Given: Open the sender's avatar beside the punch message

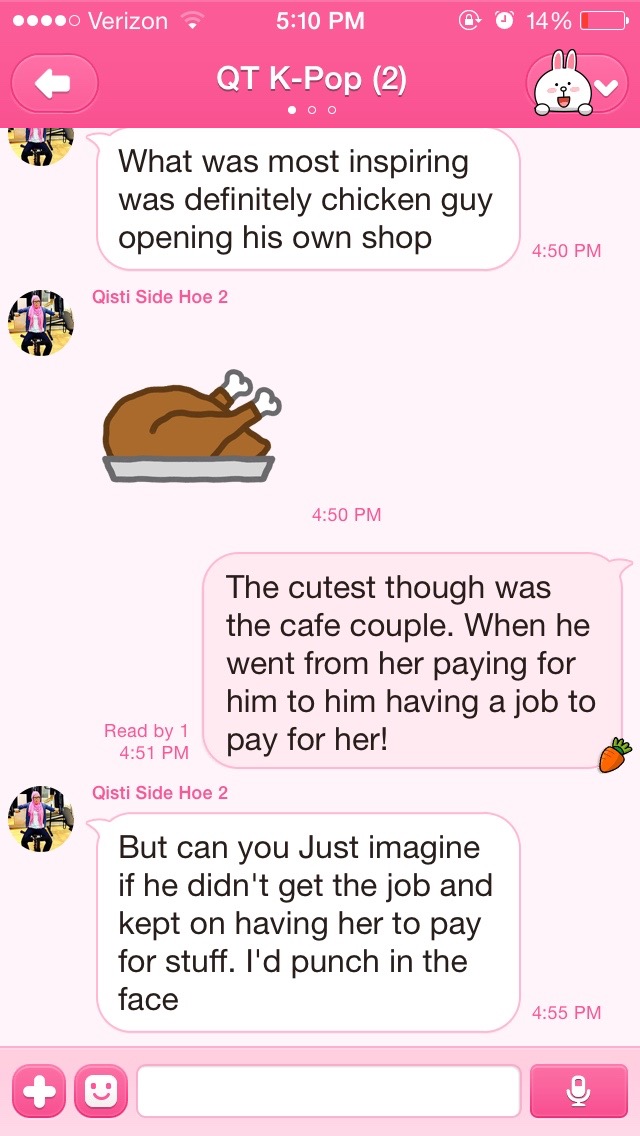Looking at the screenshot, I should 41,819.
